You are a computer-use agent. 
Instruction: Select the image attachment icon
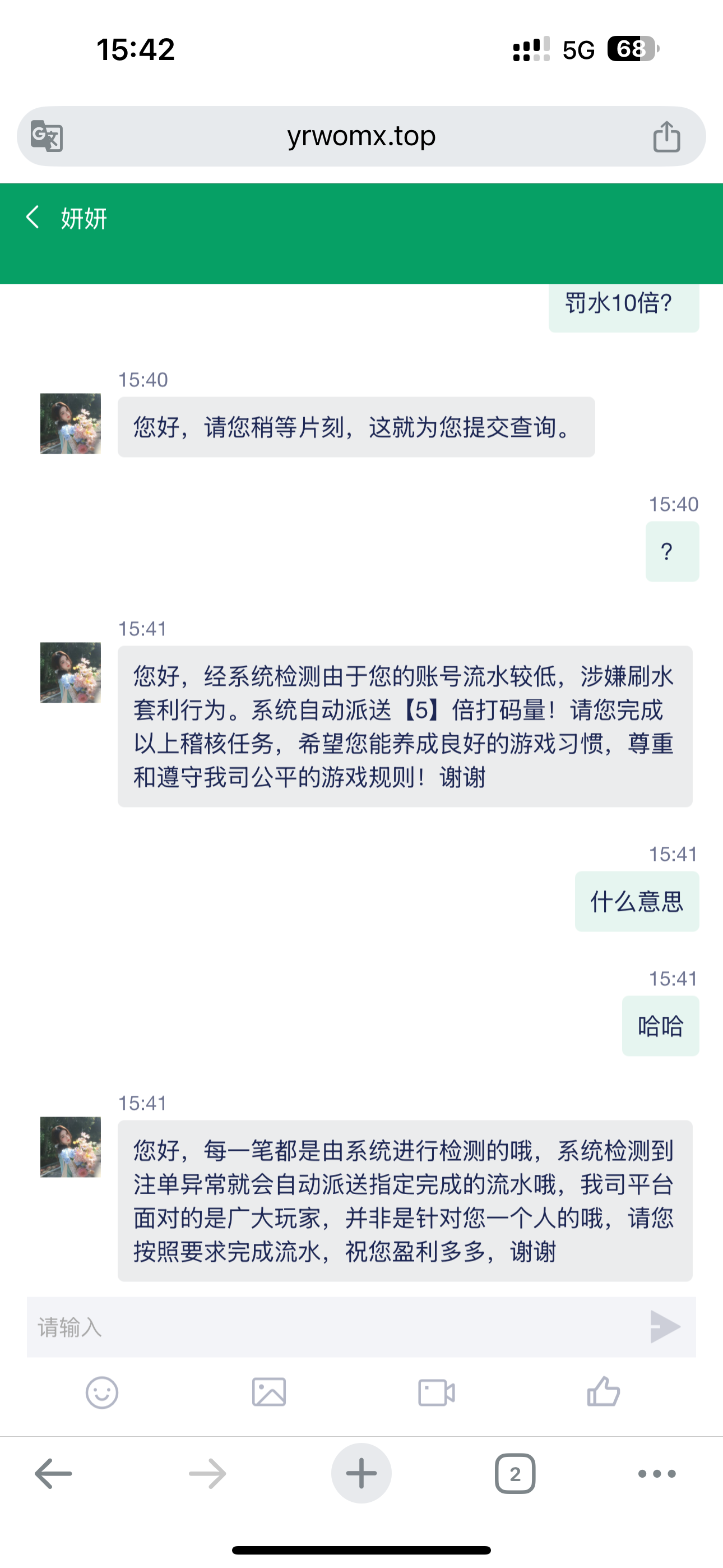270,1391
